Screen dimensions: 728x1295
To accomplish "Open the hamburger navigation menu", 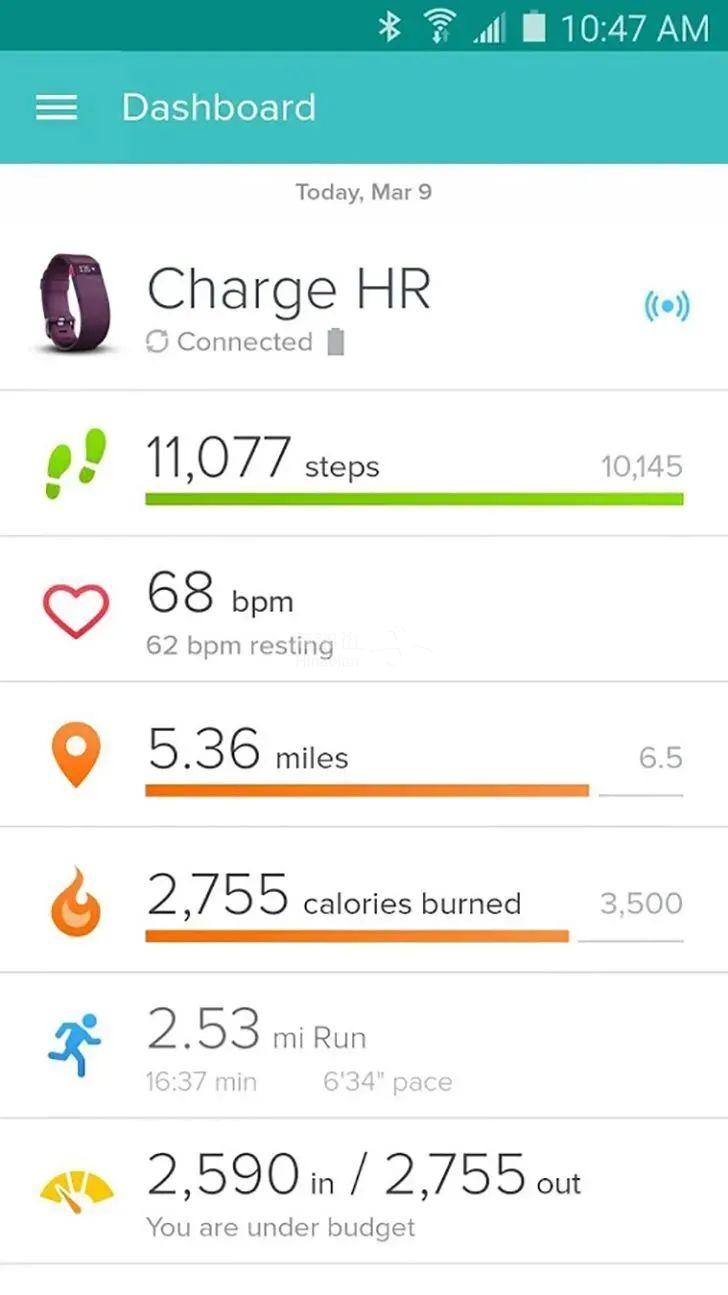I will [x=56, y=107].
